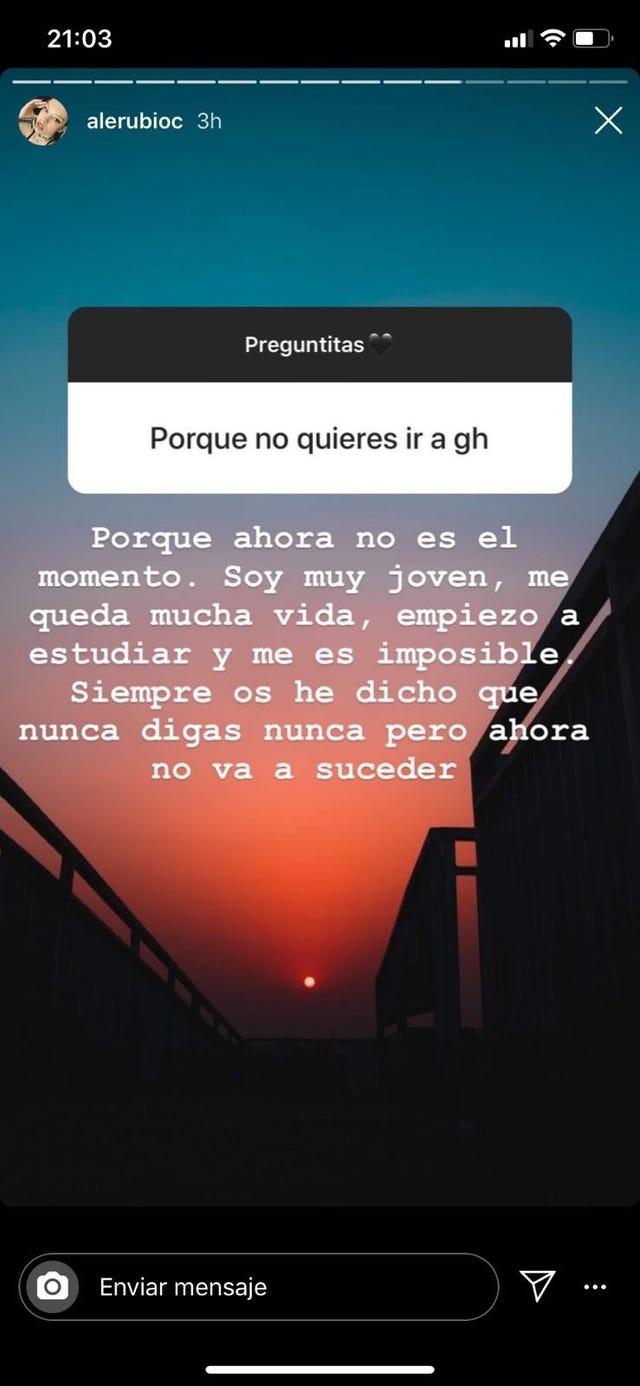
Task: Open the alerubioc username link
Action: point(135,121)
